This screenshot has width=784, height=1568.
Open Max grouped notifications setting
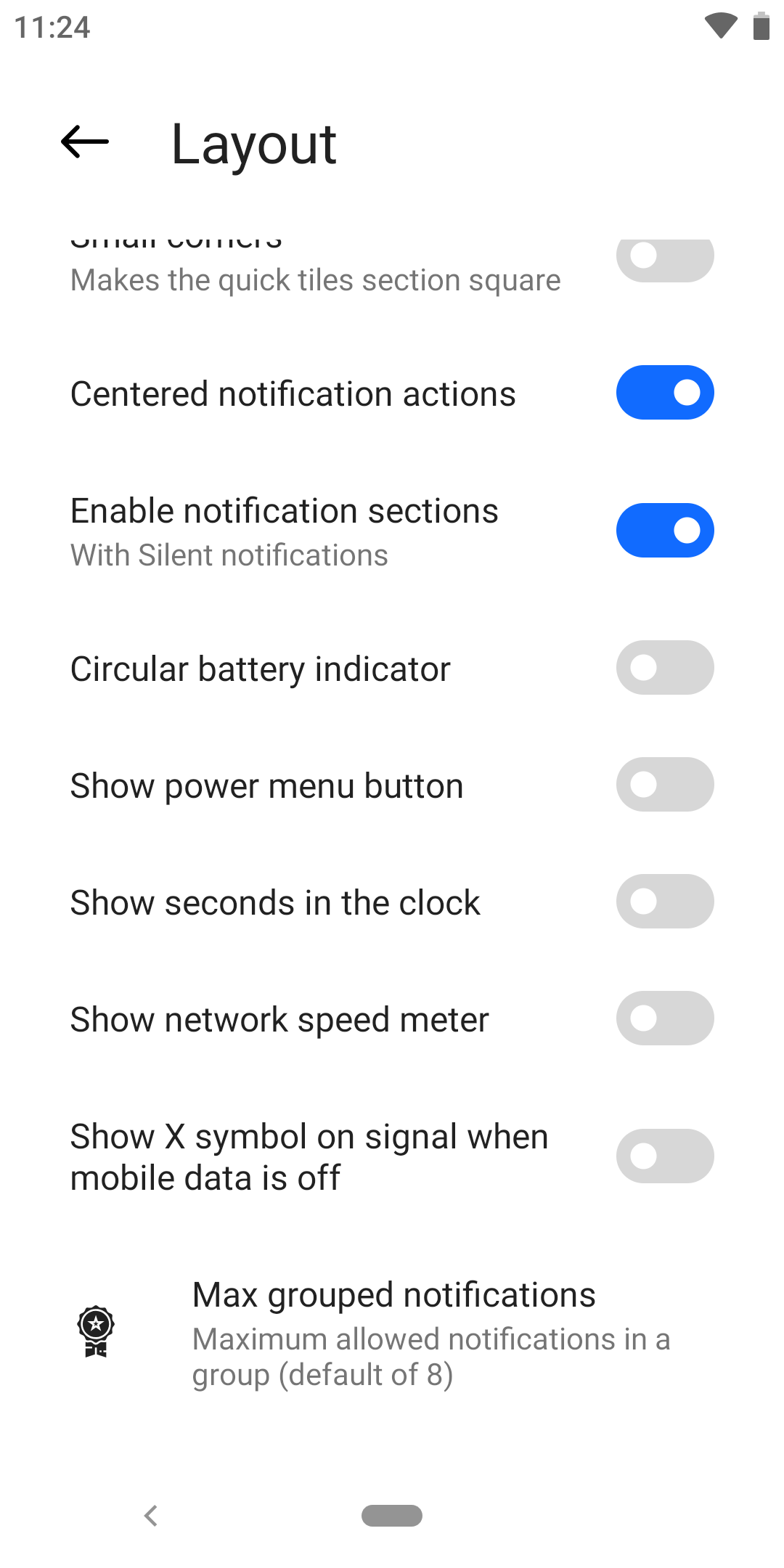tap(392, 1334)
